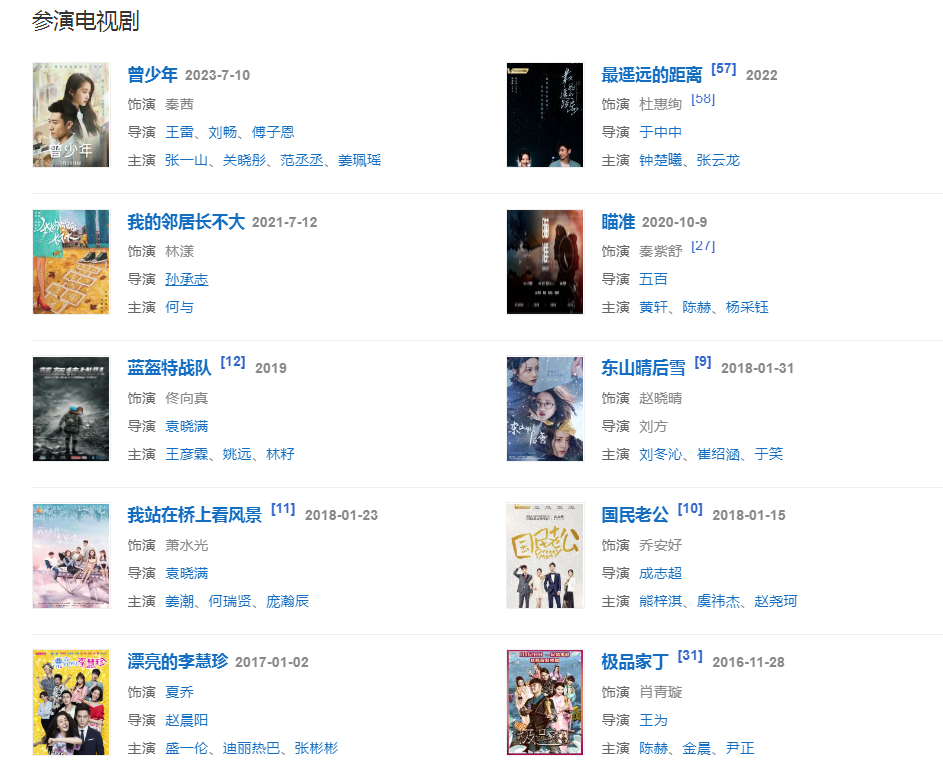Image resolution: width=943 pixels, height=775 pixels.
Task: Open the 瞄准 drama title link
Action: point(618,222)
